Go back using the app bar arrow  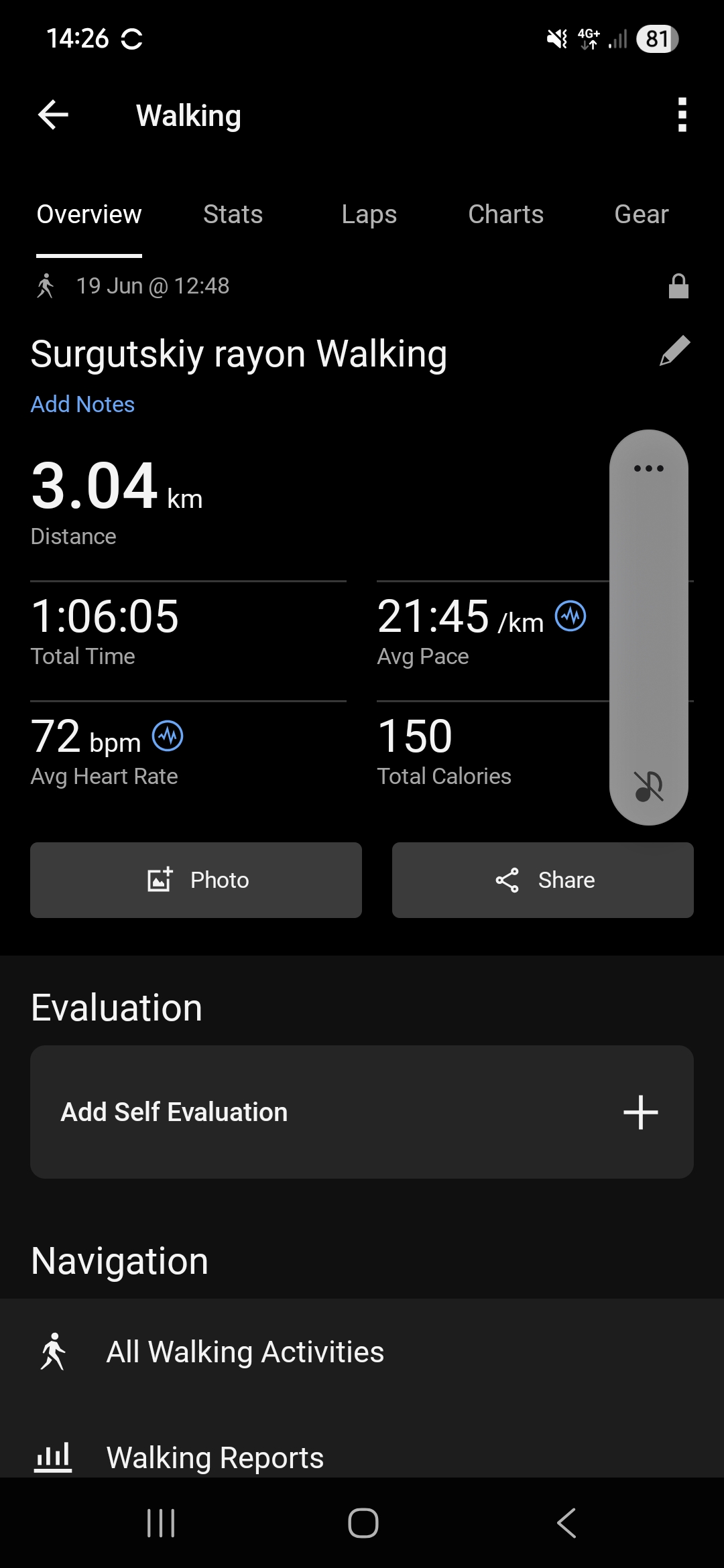[x=54, y=115]
